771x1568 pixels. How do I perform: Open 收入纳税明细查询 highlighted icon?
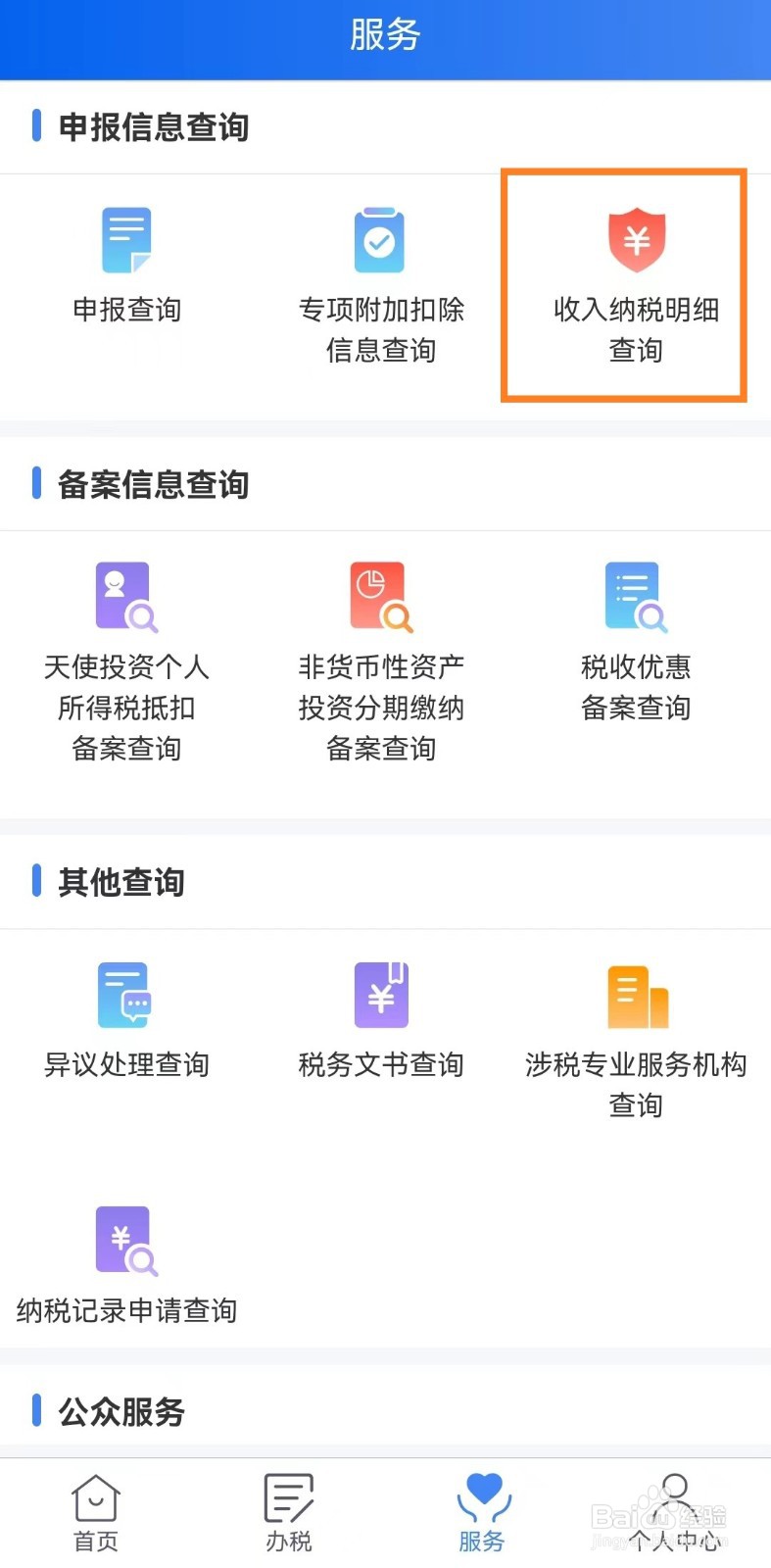635,284
